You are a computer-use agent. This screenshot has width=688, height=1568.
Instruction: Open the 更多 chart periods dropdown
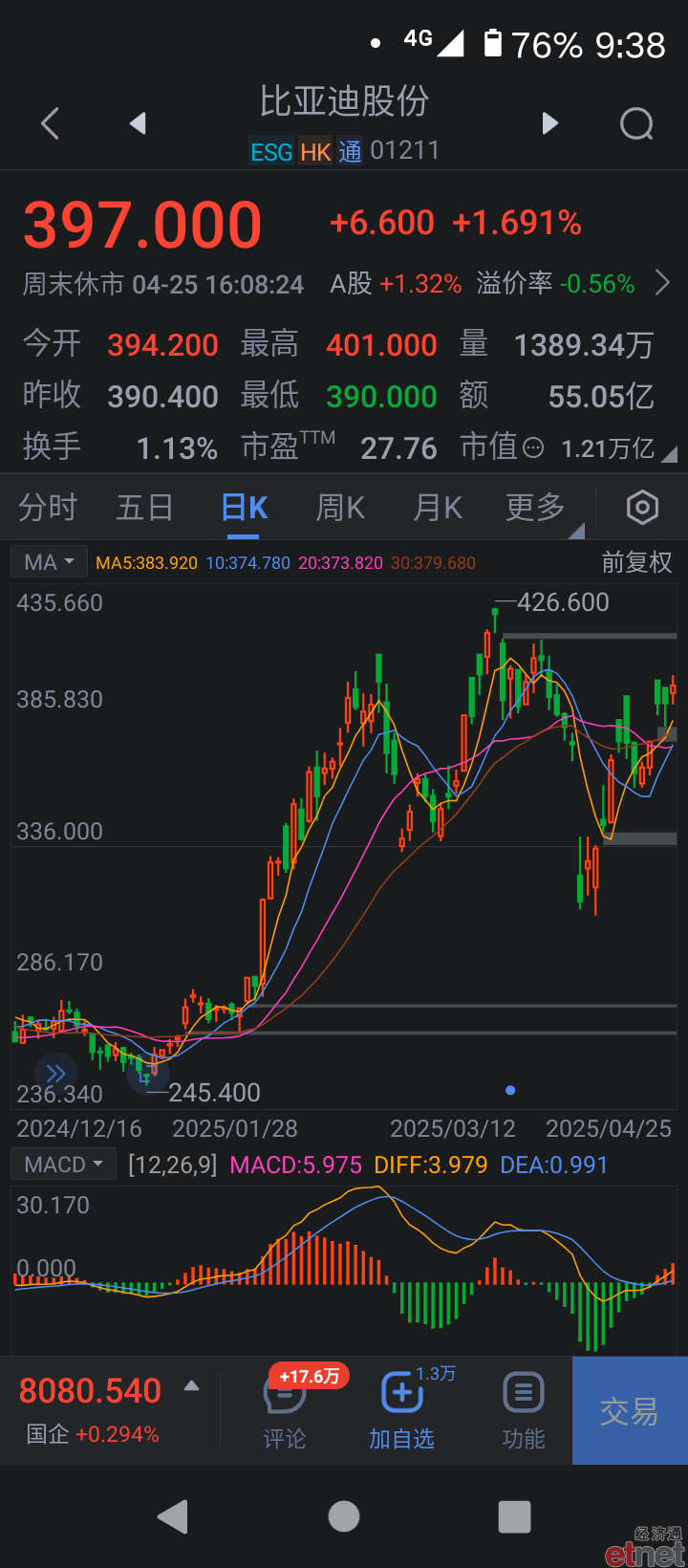[541, 509]
